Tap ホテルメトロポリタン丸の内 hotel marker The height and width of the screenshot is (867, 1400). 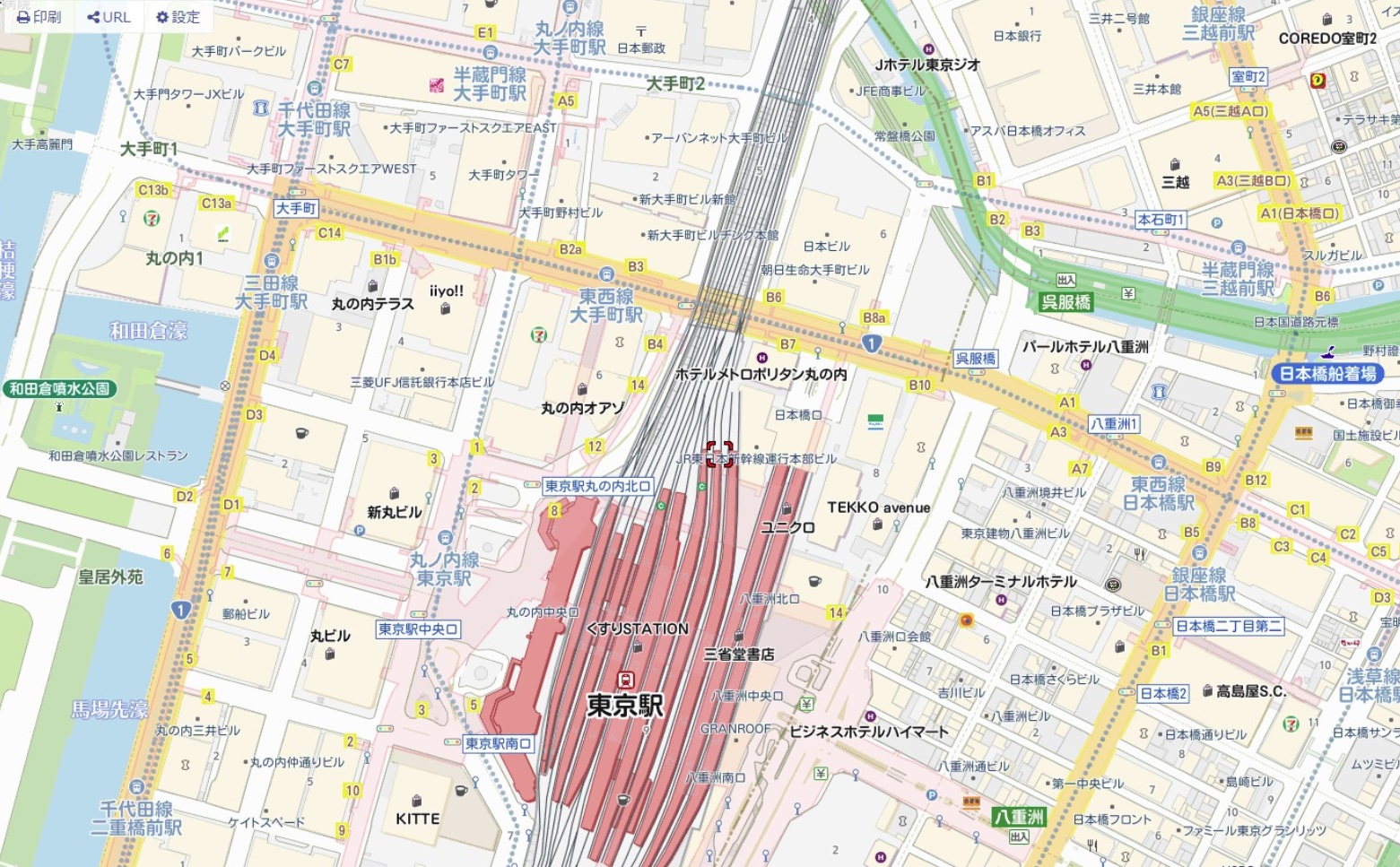pos(761,358)
